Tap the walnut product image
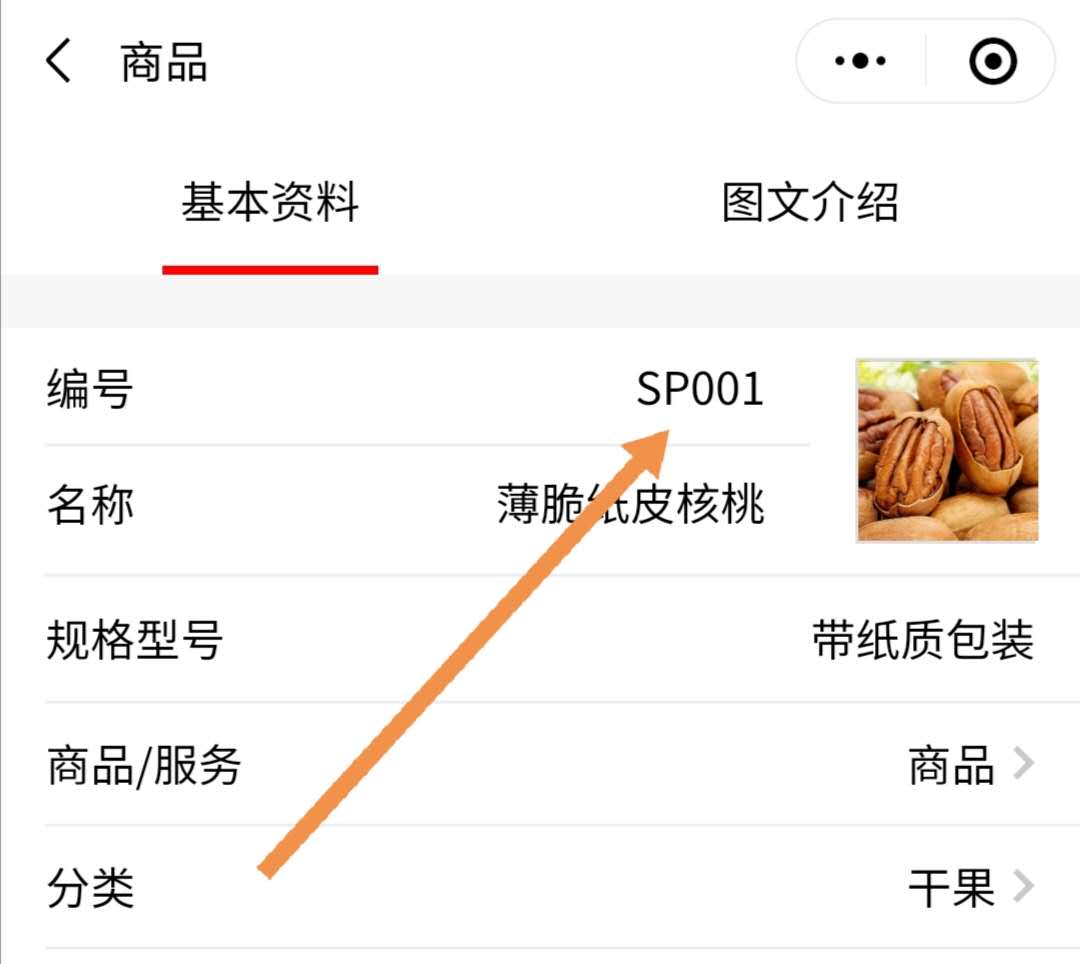 (x=947, y=451)
